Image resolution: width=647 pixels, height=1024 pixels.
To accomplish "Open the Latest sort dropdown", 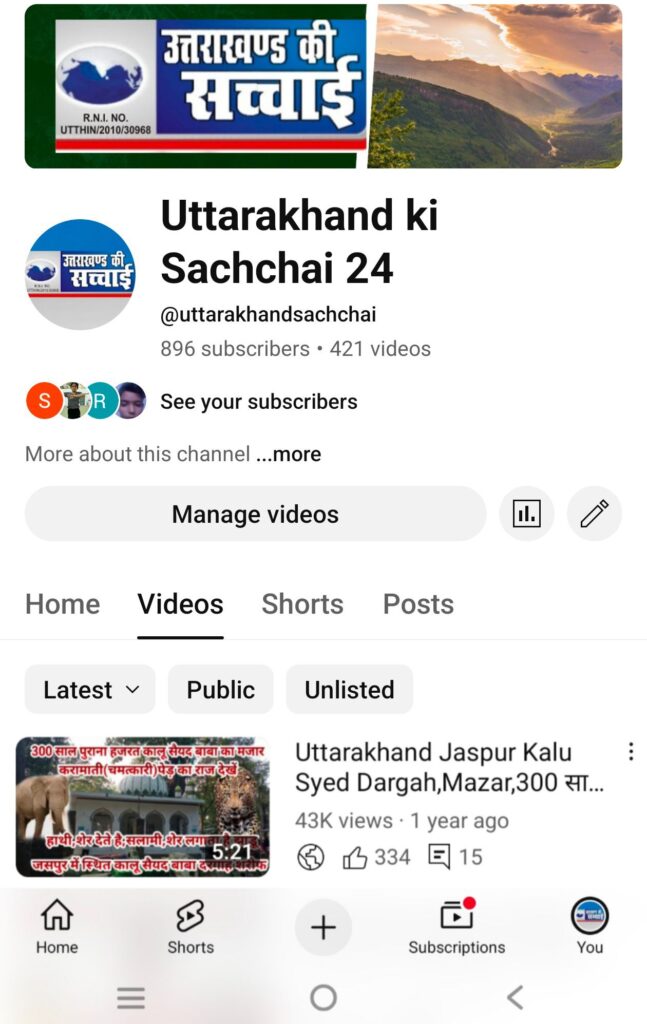I will (x=90, y=690).
